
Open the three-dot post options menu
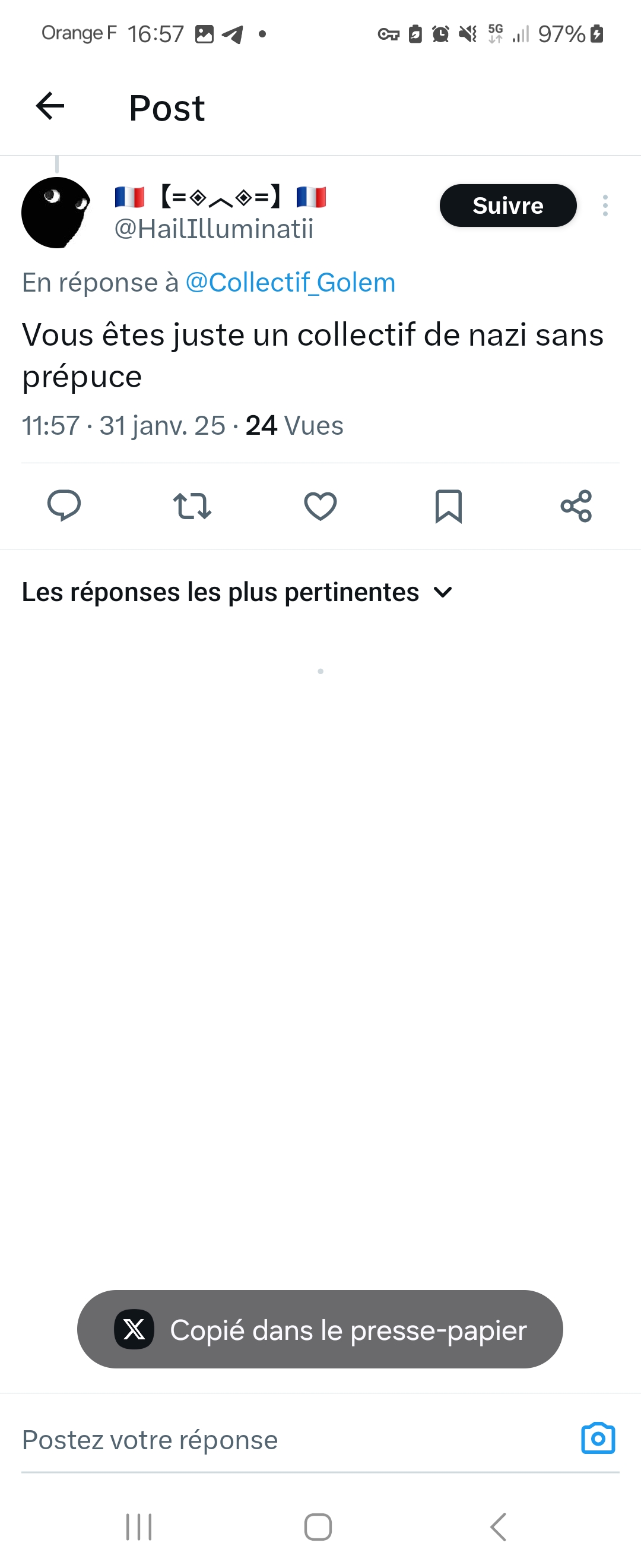coord(605,206)
